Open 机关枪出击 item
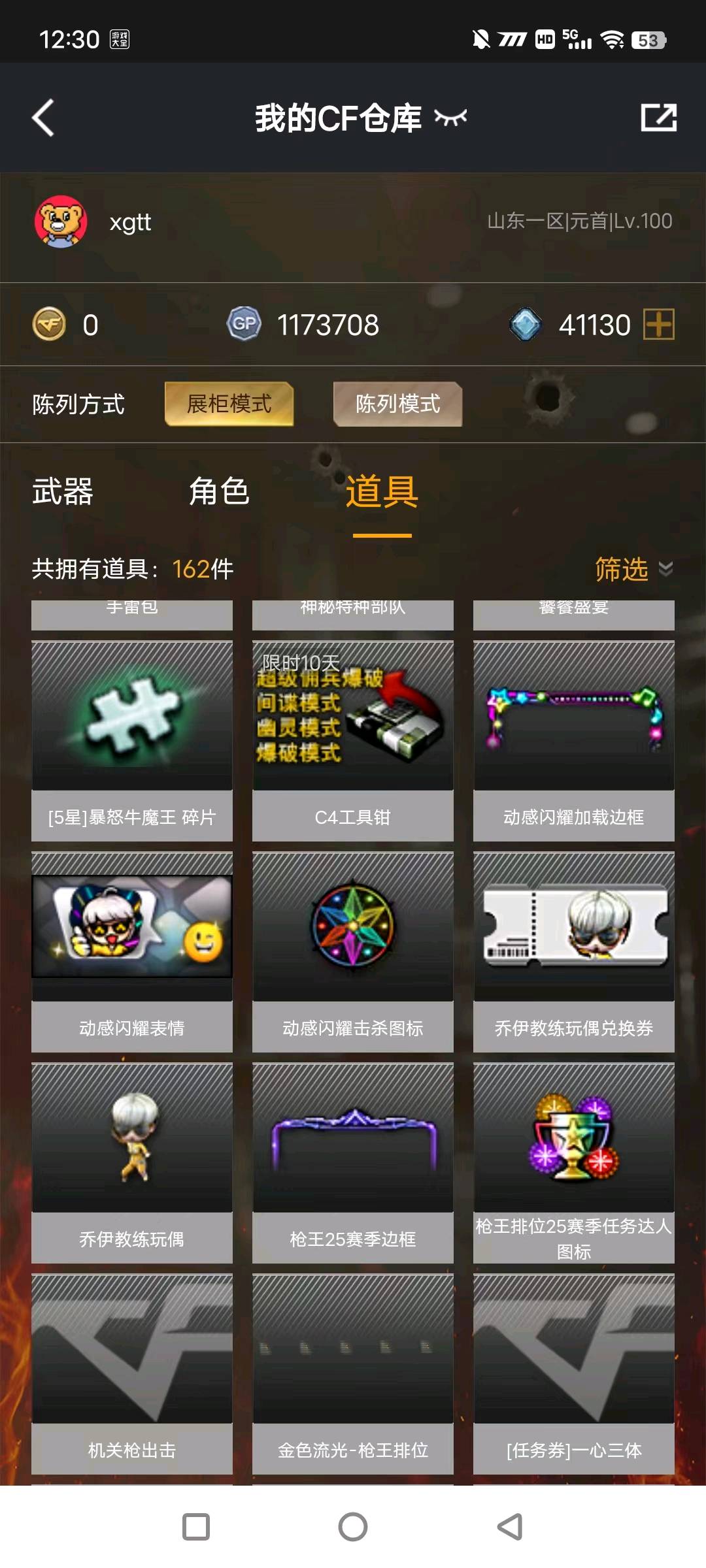The width and height of the screenshot is (706, 1568). [x=132, y=1374]
